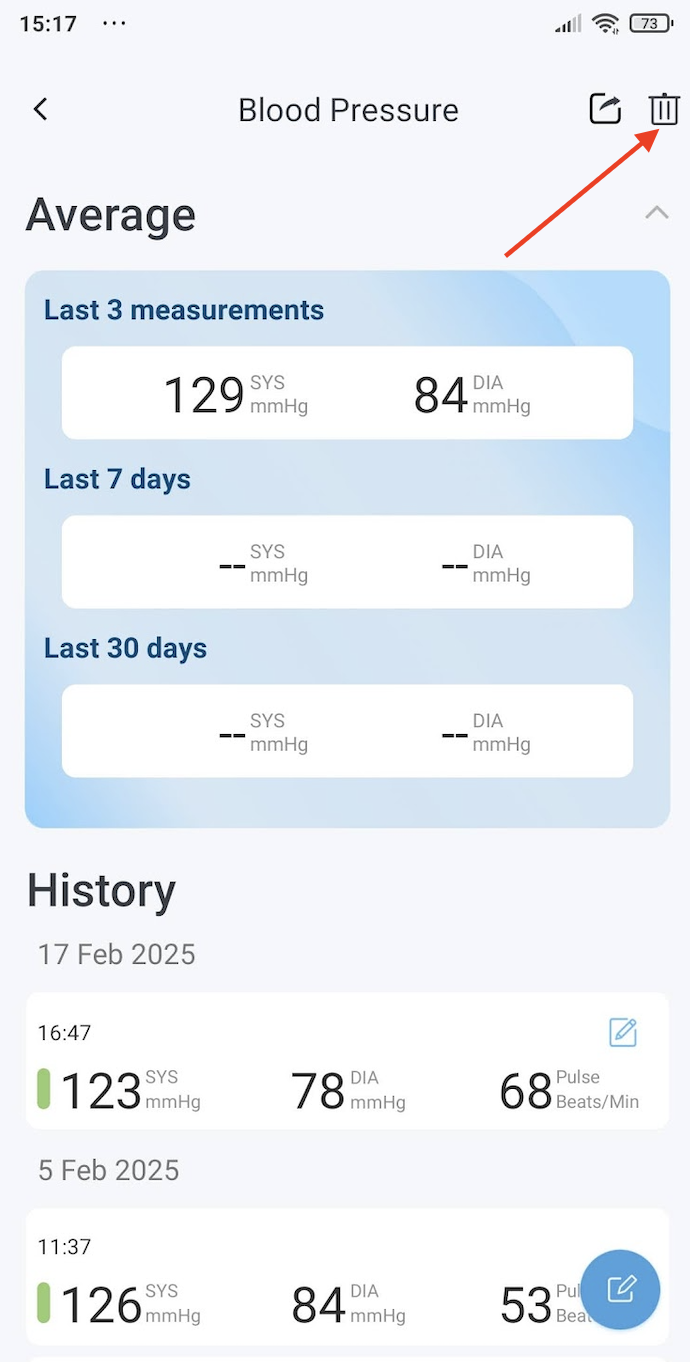
Task: Open the 5 Feb 11:37 reading
Action: [347, 1277]
